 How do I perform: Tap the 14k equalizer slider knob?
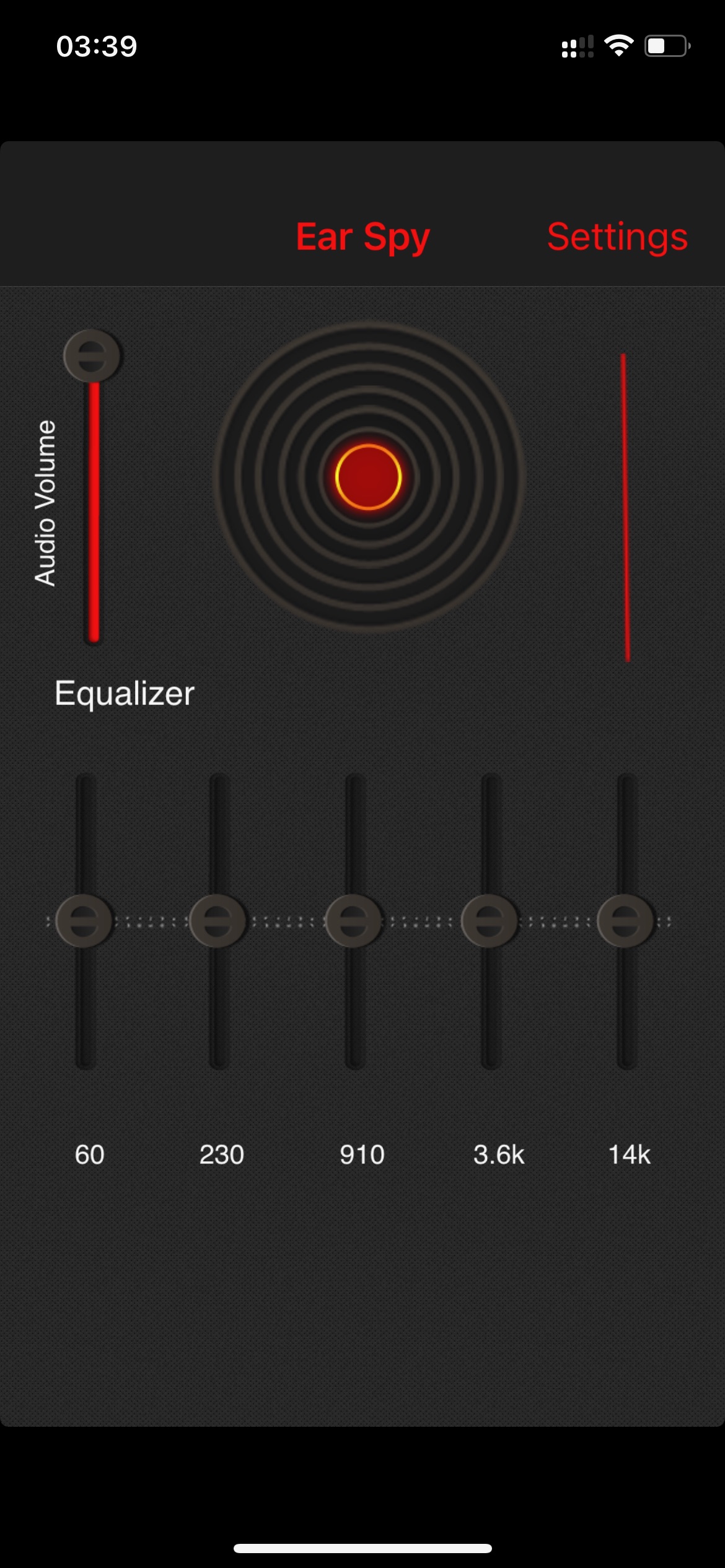click(625, 921)
